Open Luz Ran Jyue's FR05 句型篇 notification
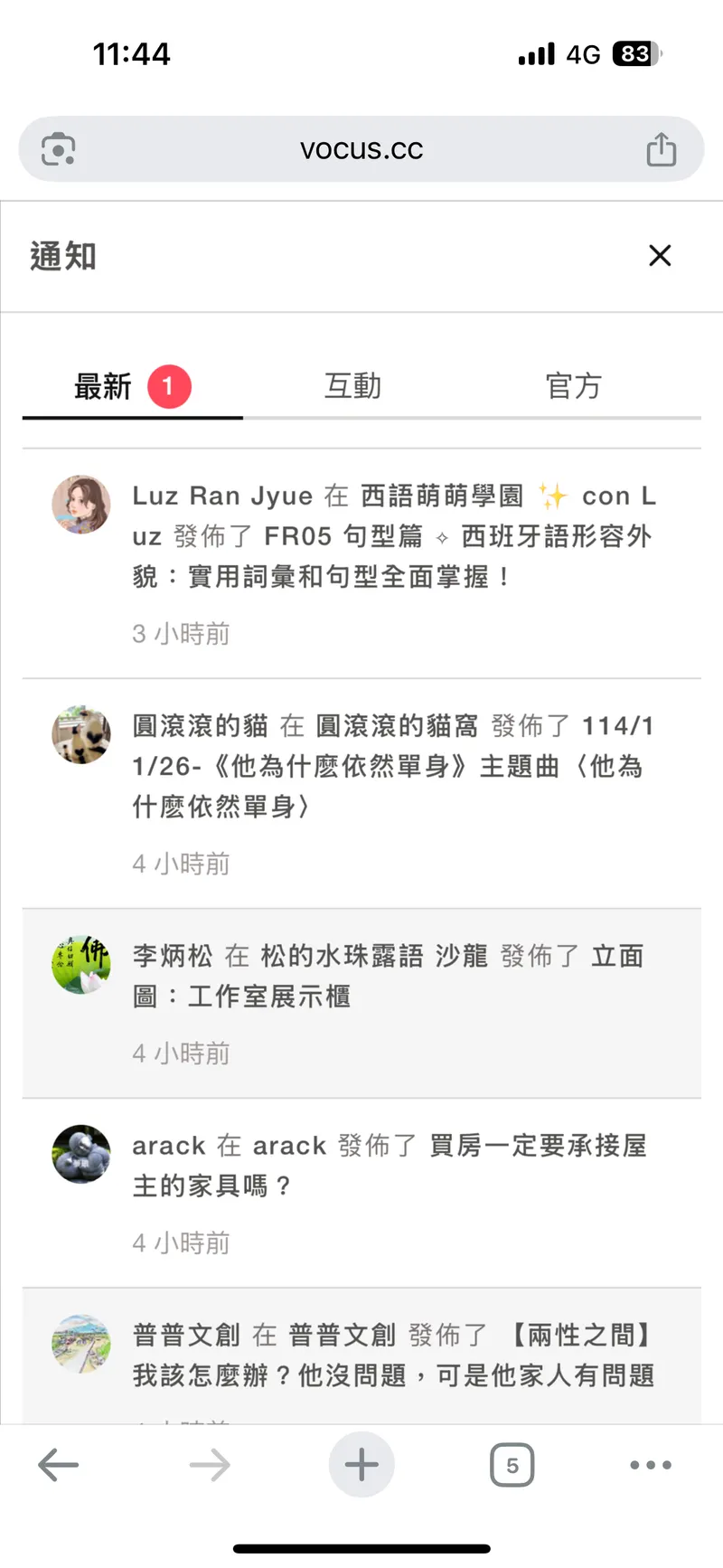 (x=393, y=536)
